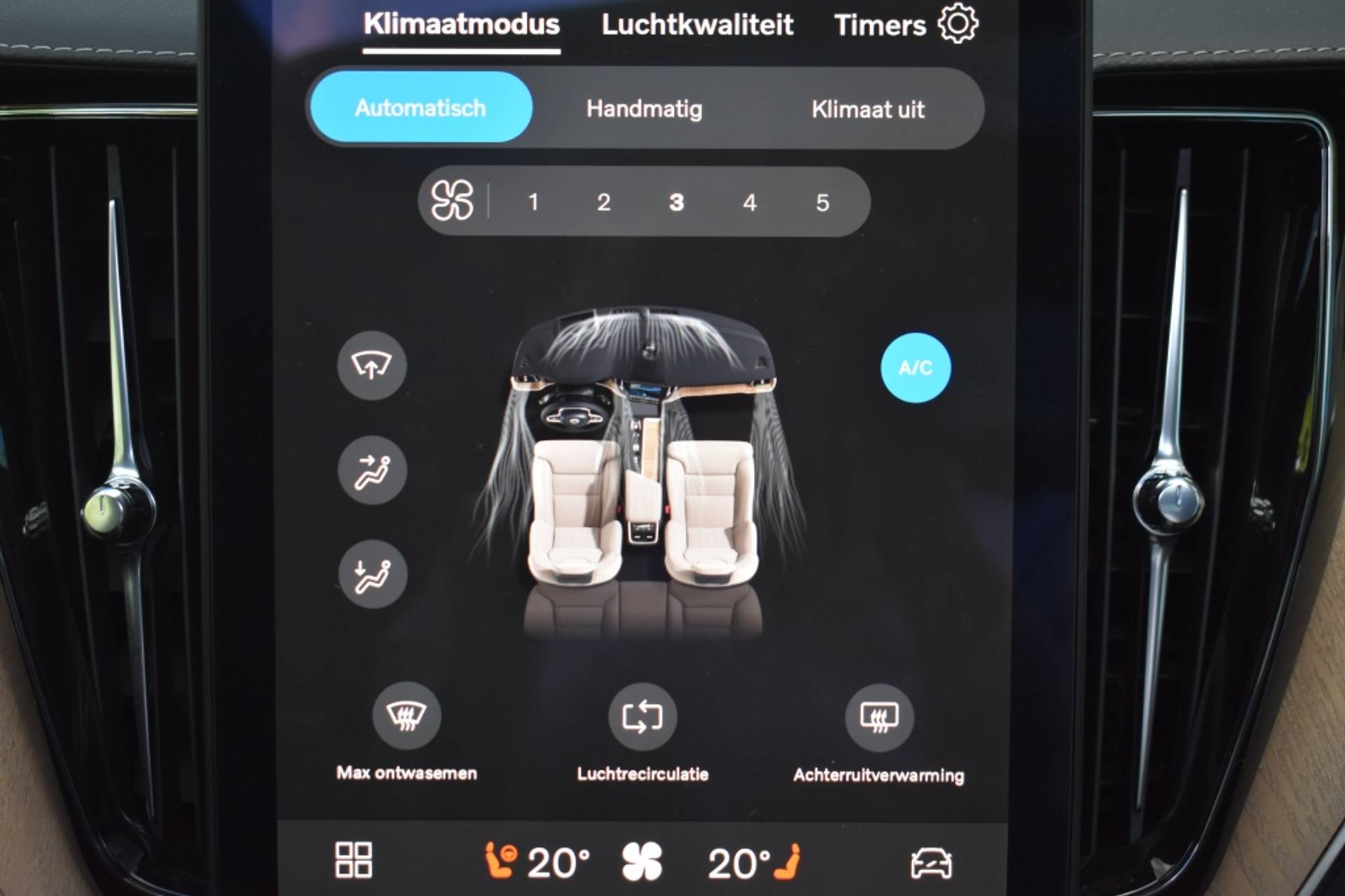Viewport: 1345px width, 896px height.
Task: Select Klimaat uit to turn climate off
Action: click(x=867, y=109)
